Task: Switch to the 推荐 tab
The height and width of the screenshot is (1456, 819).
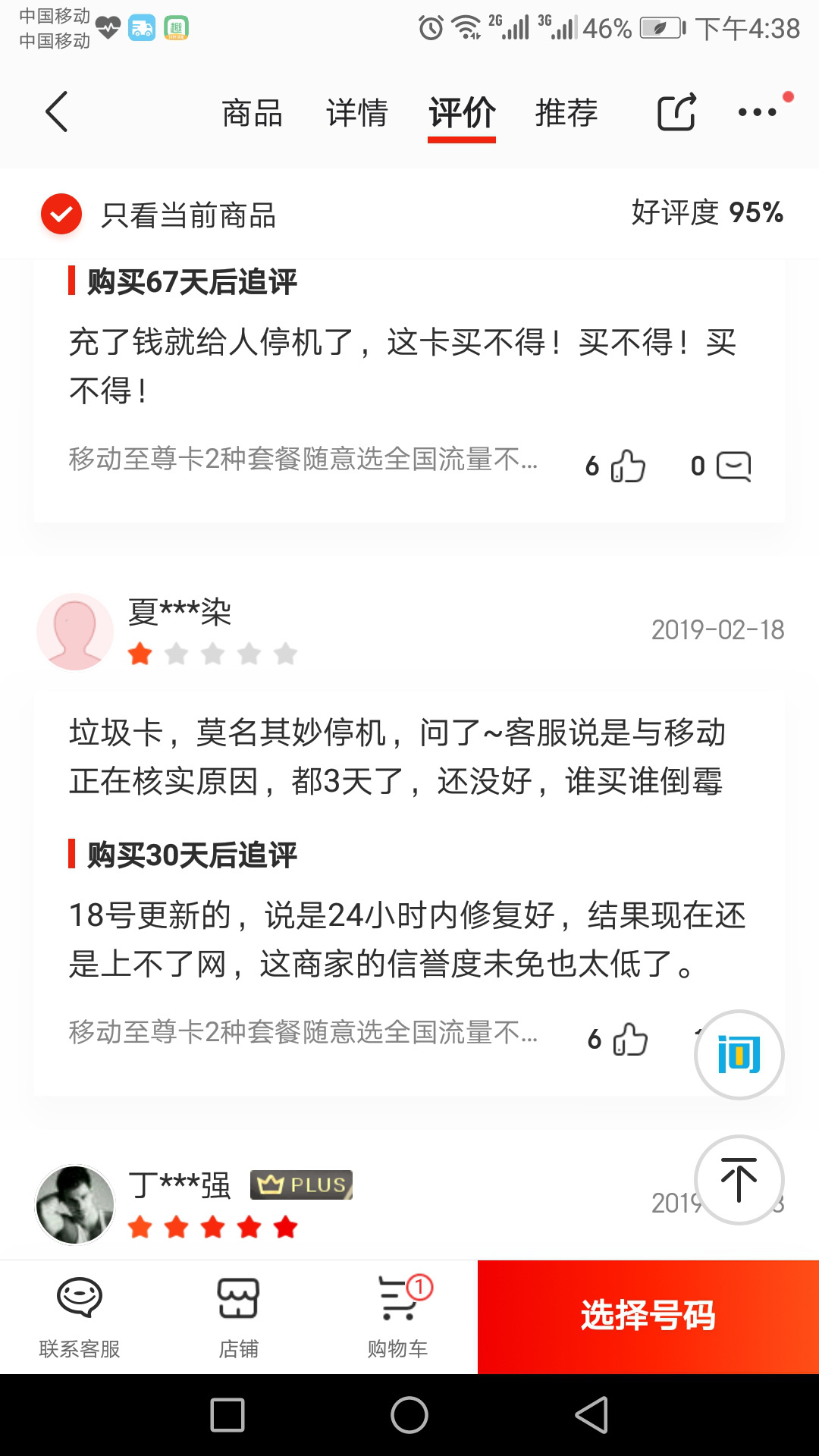Action: click(x=566, y=113)
